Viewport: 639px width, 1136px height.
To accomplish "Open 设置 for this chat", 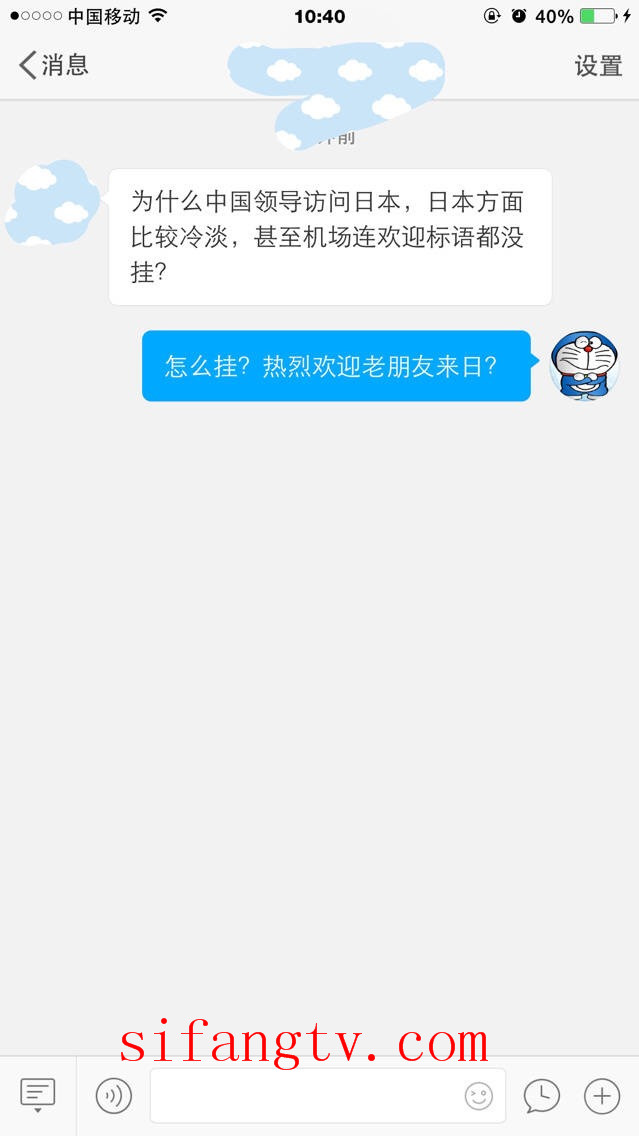I will pos(598,66).
